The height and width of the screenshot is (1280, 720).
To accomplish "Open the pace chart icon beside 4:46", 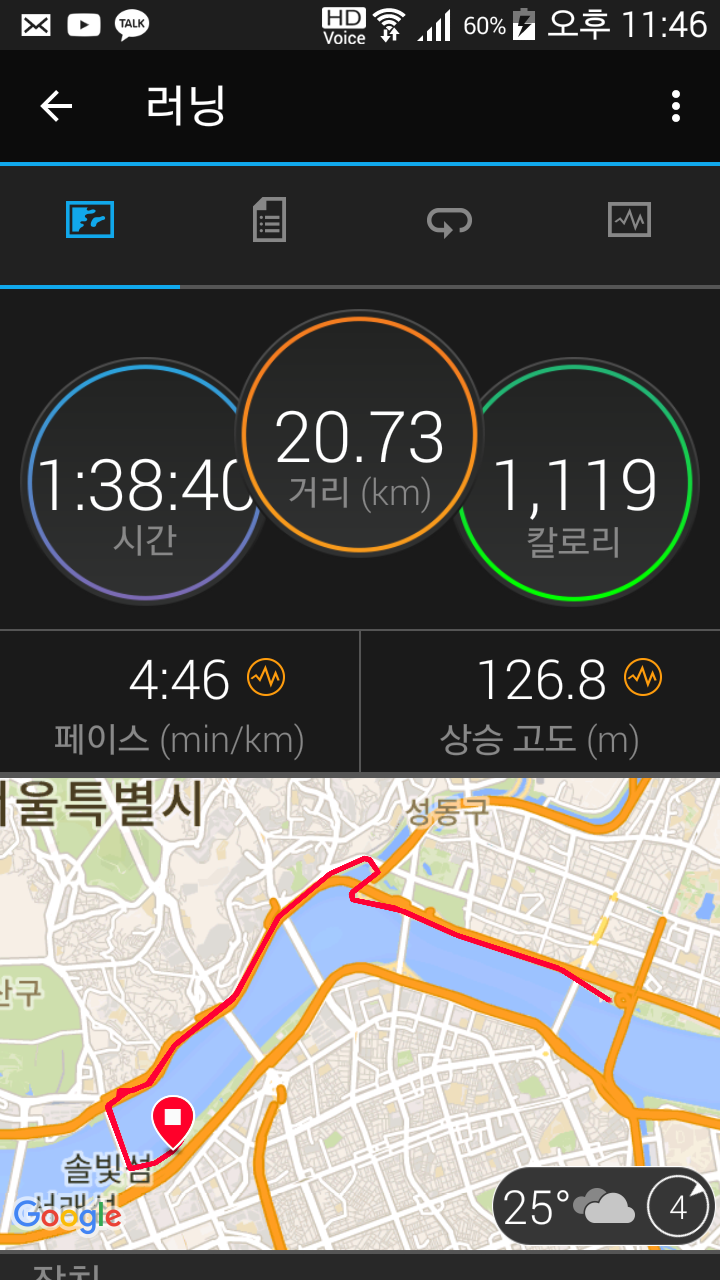I will 266,679.
